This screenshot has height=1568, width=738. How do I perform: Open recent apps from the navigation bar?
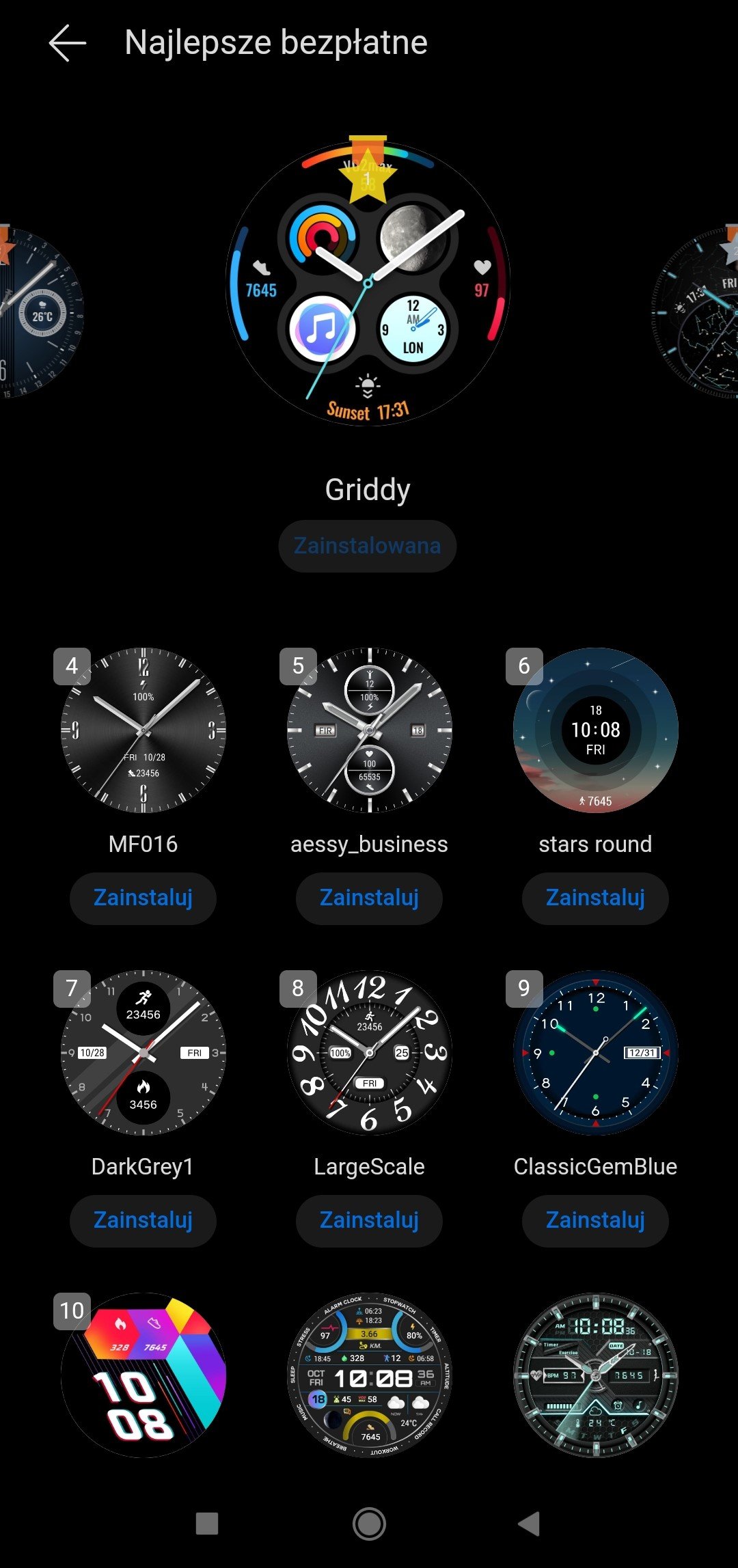pos(207,1524)
